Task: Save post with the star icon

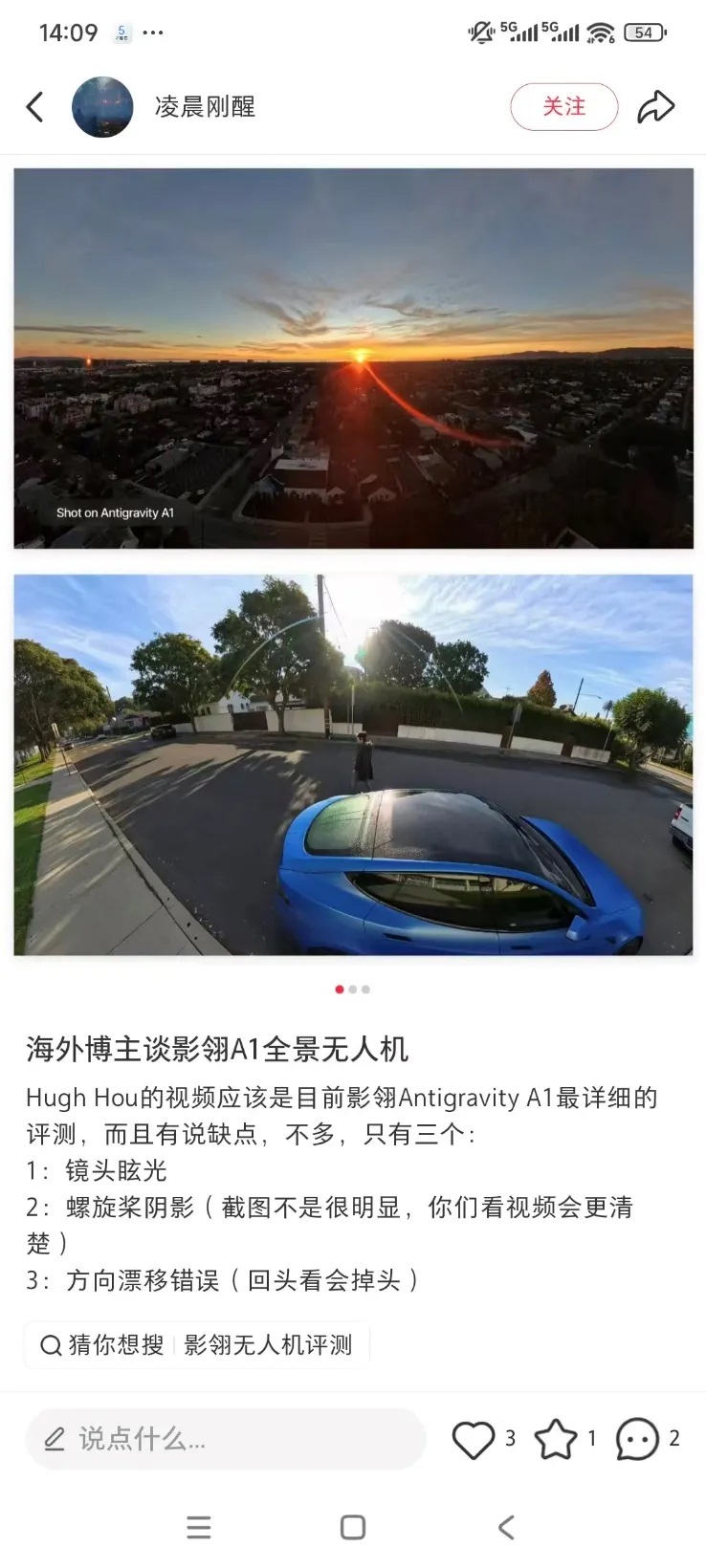Action: [556, 1439]
